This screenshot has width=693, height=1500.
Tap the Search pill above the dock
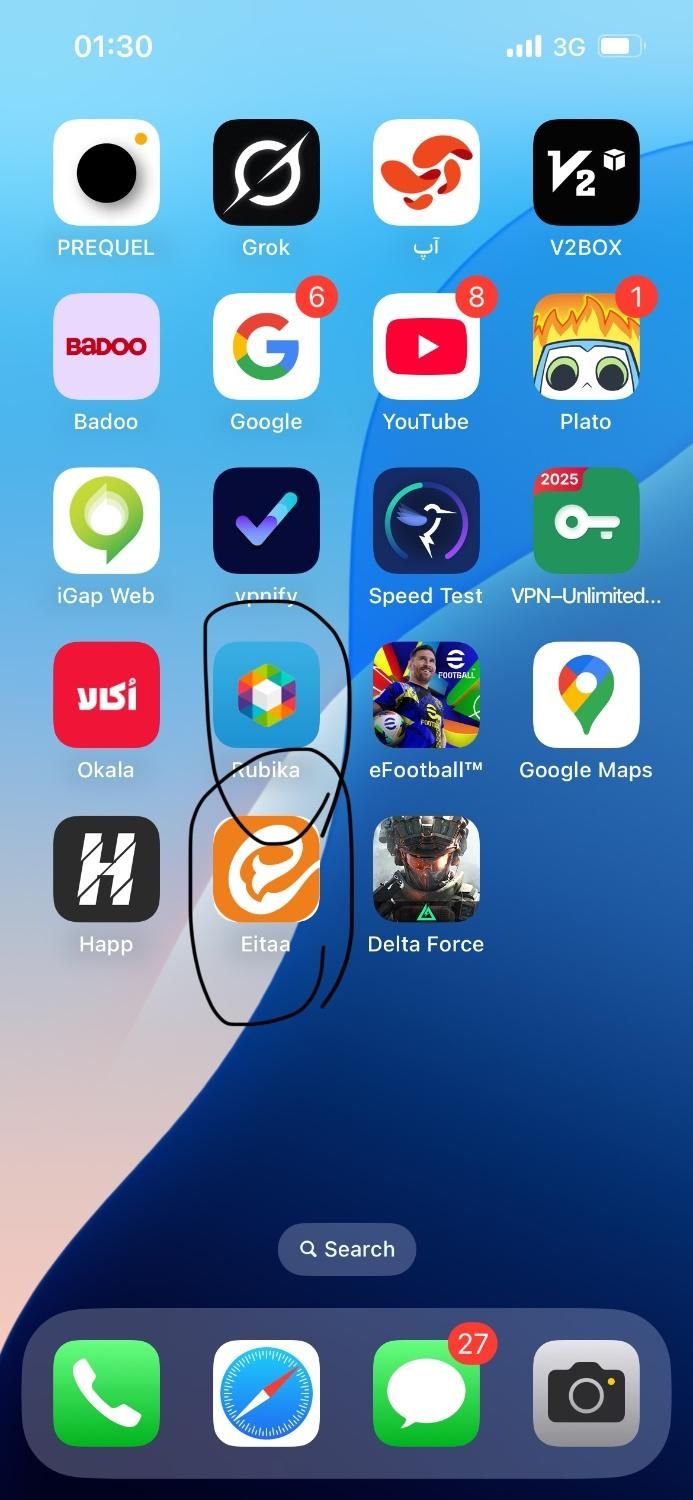(347, 1249)
